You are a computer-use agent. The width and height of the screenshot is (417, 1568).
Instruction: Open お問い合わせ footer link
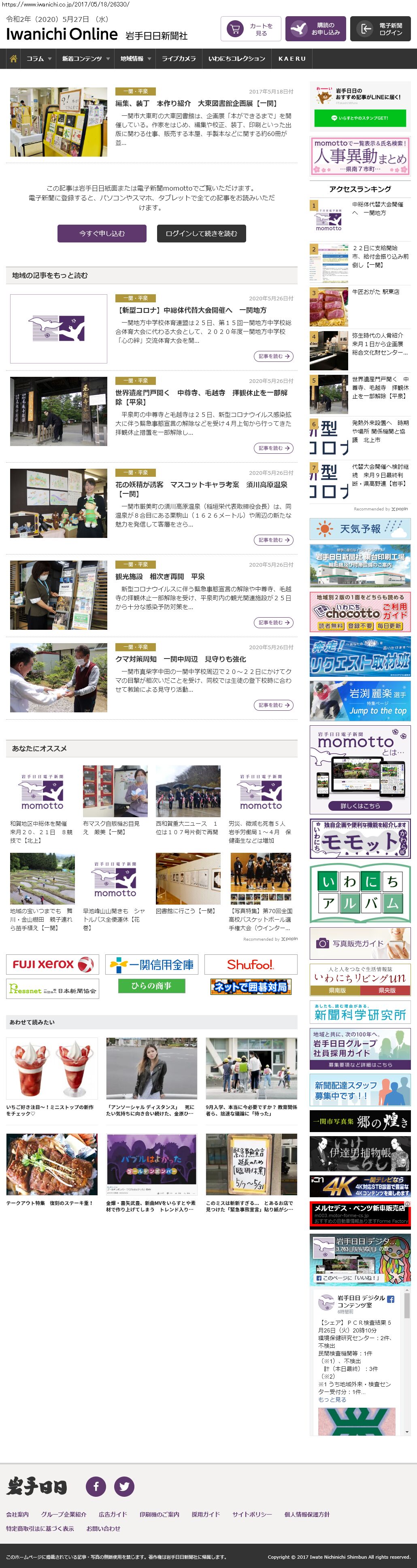(x=103, y=1528)
